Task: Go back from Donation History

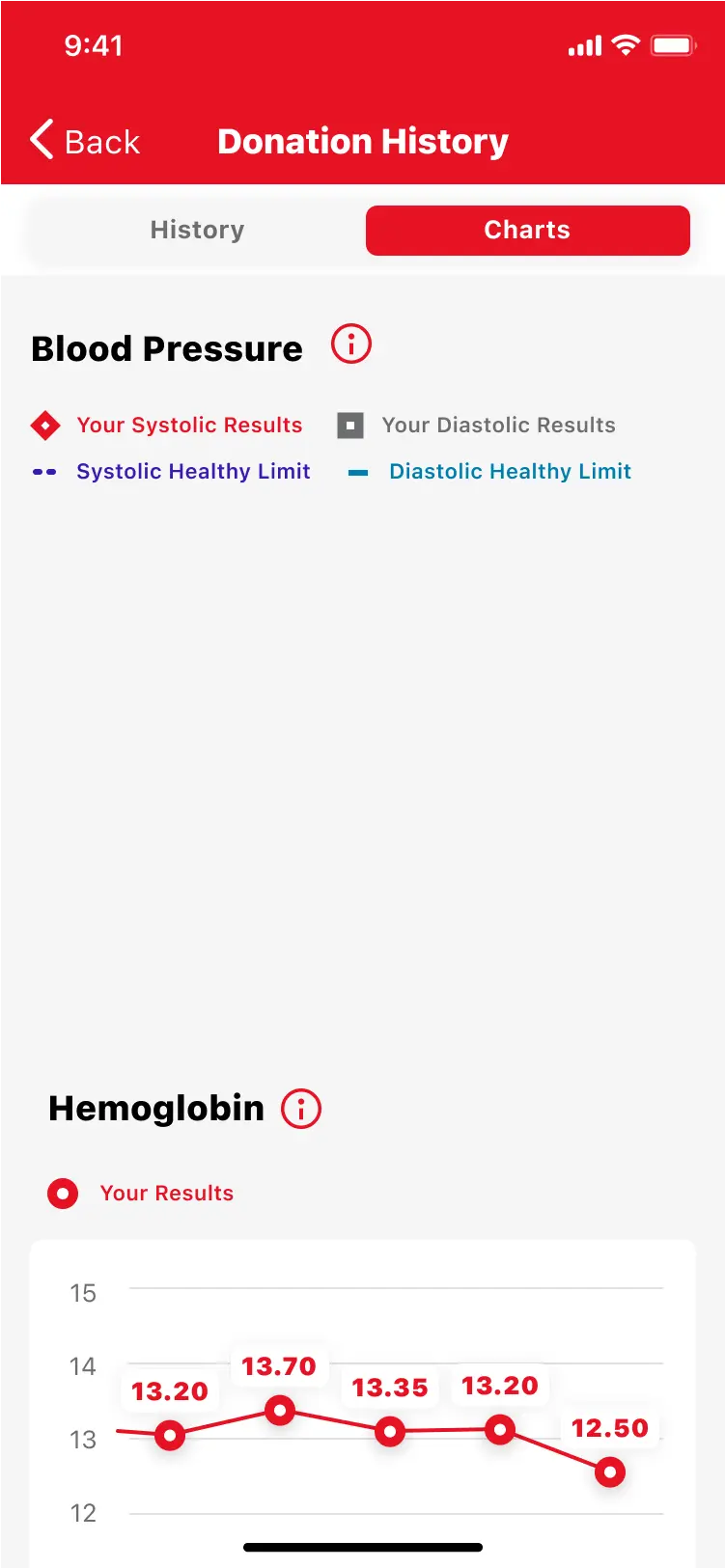Action: point(85,141)
